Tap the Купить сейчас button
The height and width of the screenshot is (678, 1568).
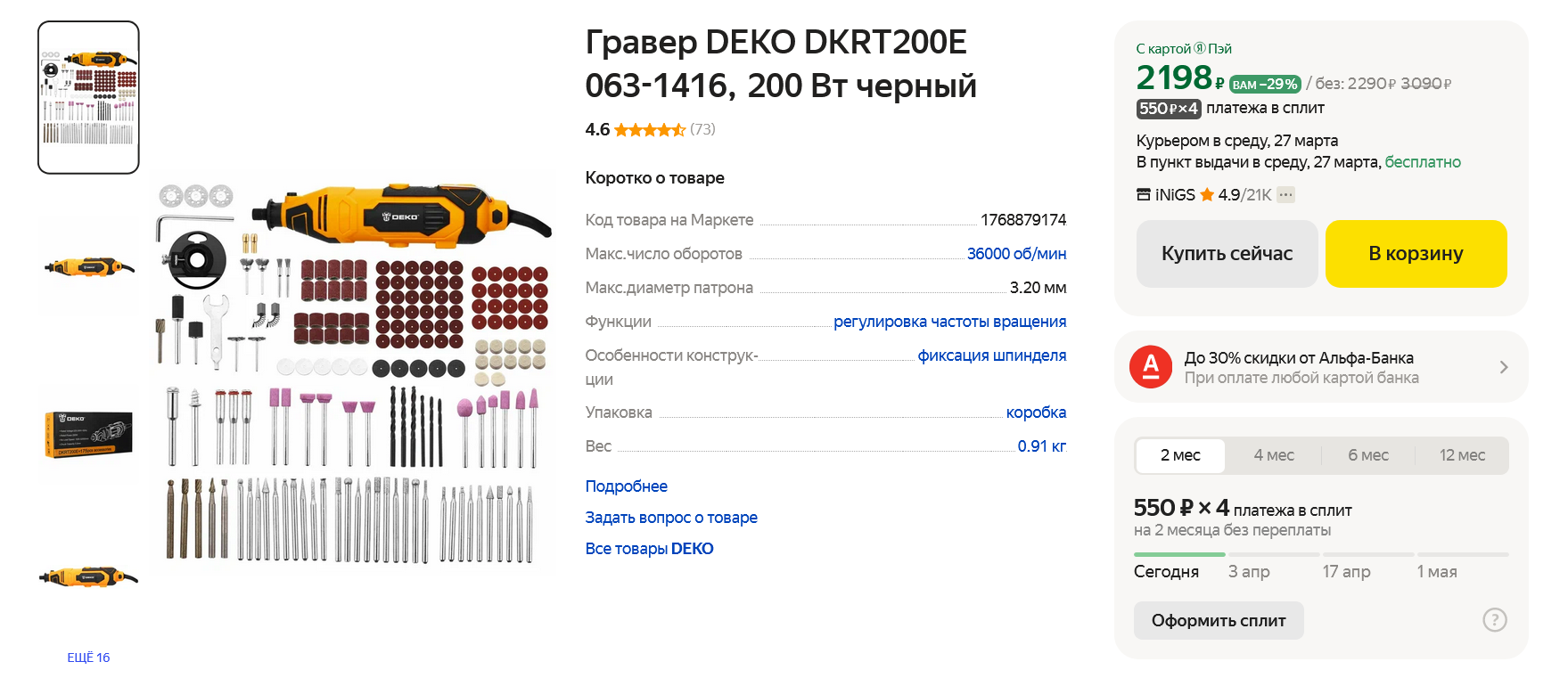pos(1227,254)
